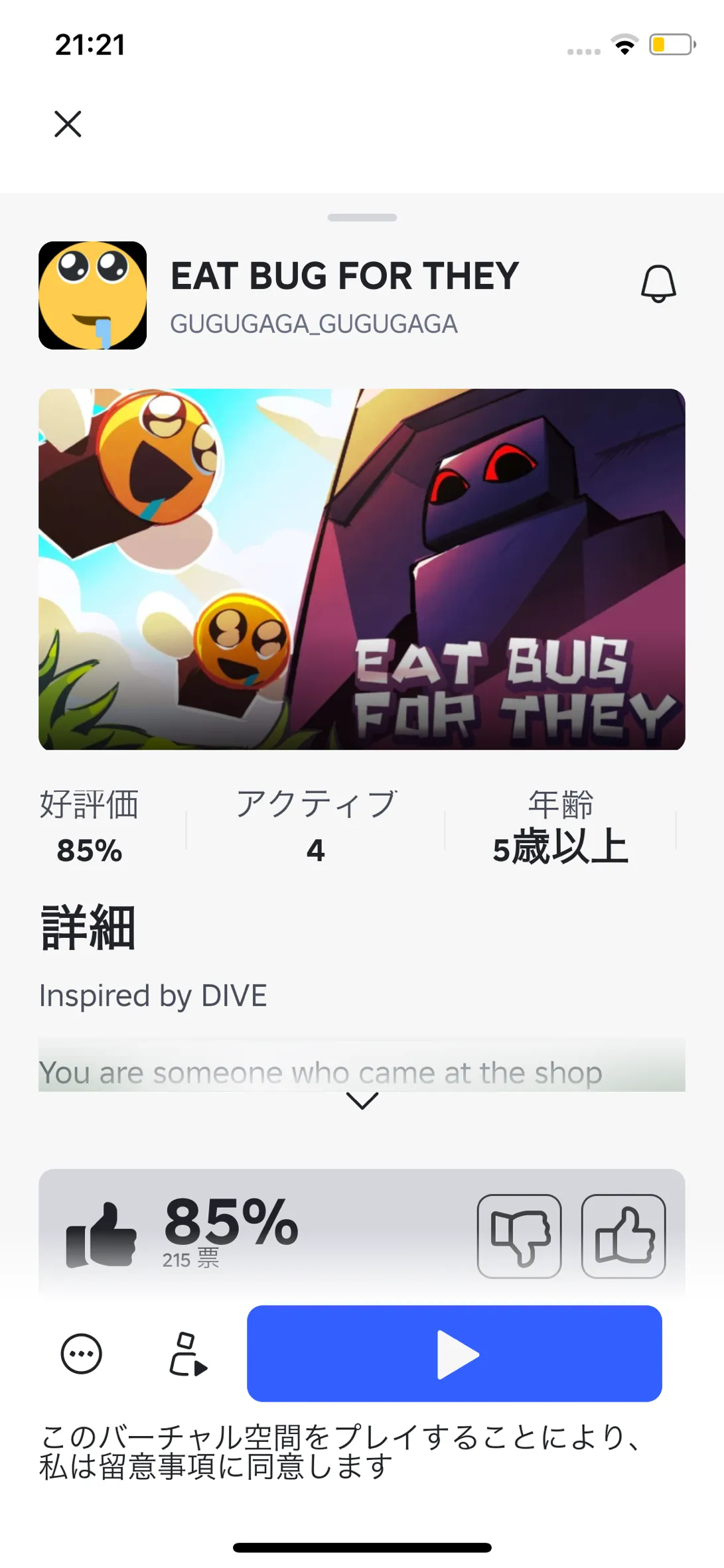Tap the avatar-with-play-arrow icon beside Play
This screenshot has height=1568, width=724.
coord(187,1354)
